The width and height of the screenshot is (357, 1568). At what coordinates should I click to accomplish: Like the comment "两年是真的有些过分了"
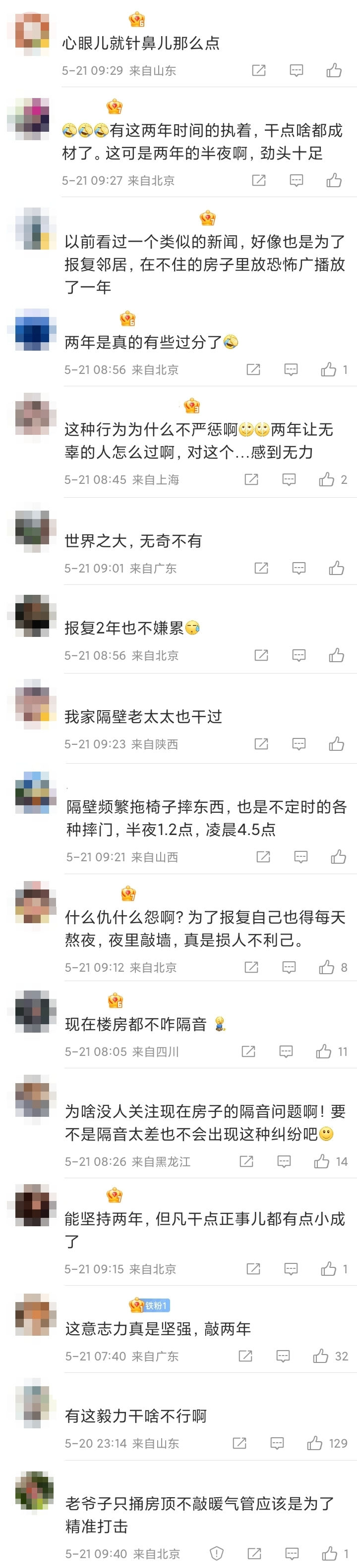[x=328, y=369]
